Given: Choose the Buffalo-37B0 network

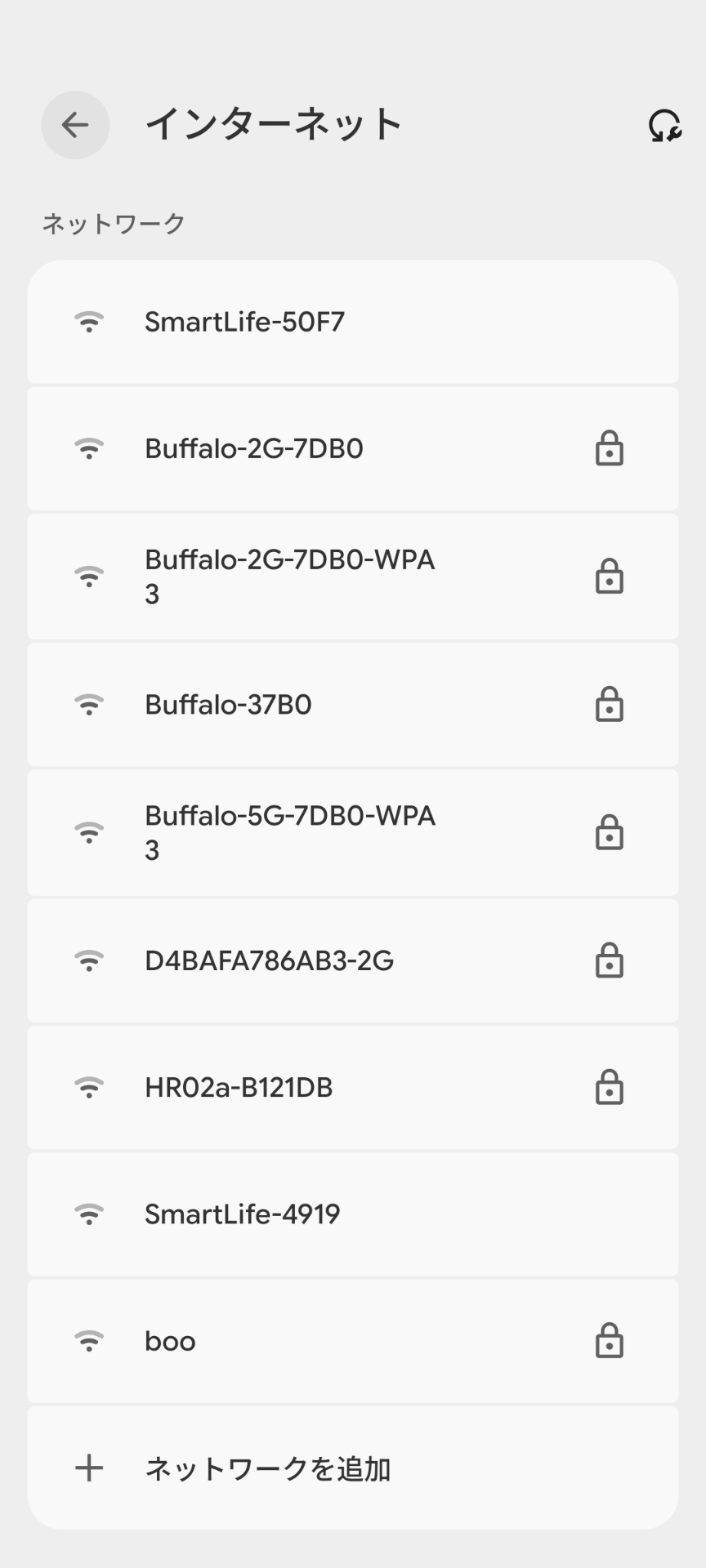Looking at the screenshot, I should (x=351, y=705).
